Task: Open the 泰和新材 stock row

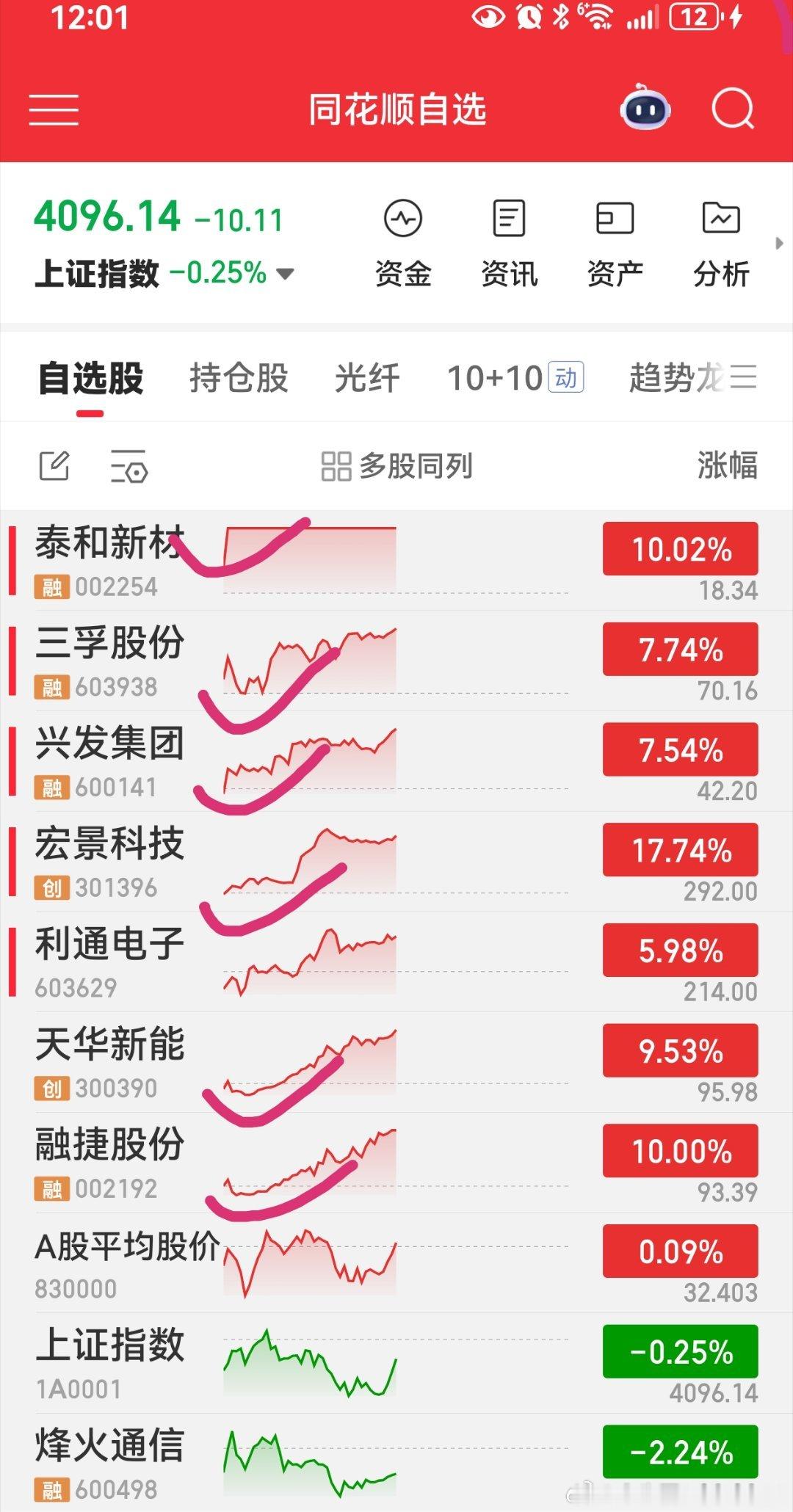Action: pos(396,561)
